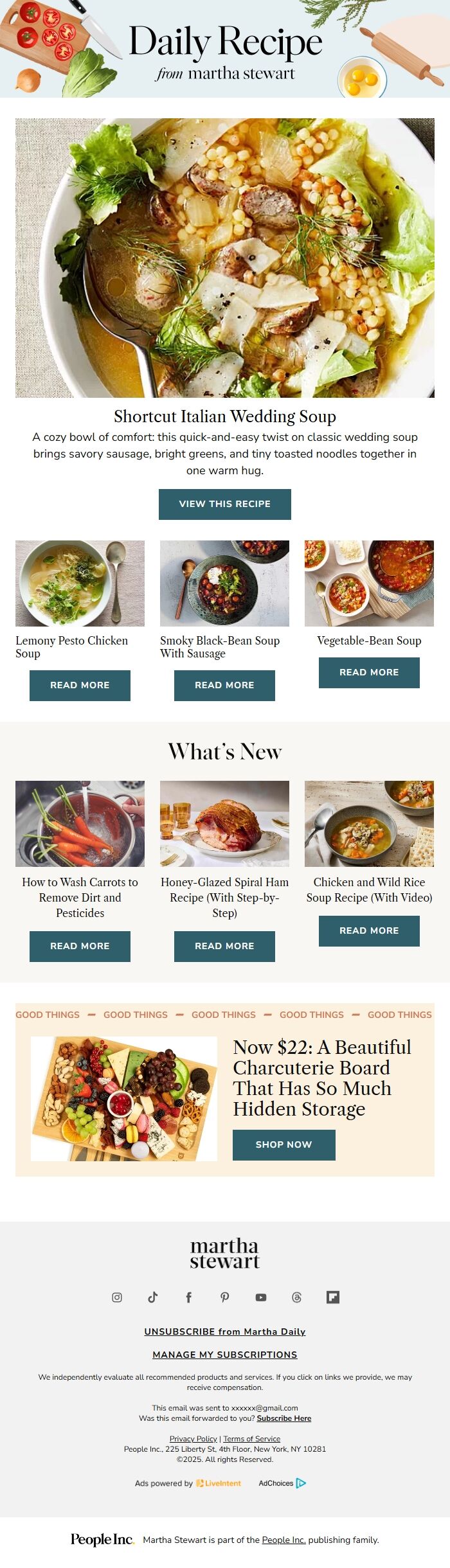This screenshot has height=1568, width=450.
Task: Read more about Smoky Black-Bean Soup
Action: pyautogui.click(x=224, y=685)
